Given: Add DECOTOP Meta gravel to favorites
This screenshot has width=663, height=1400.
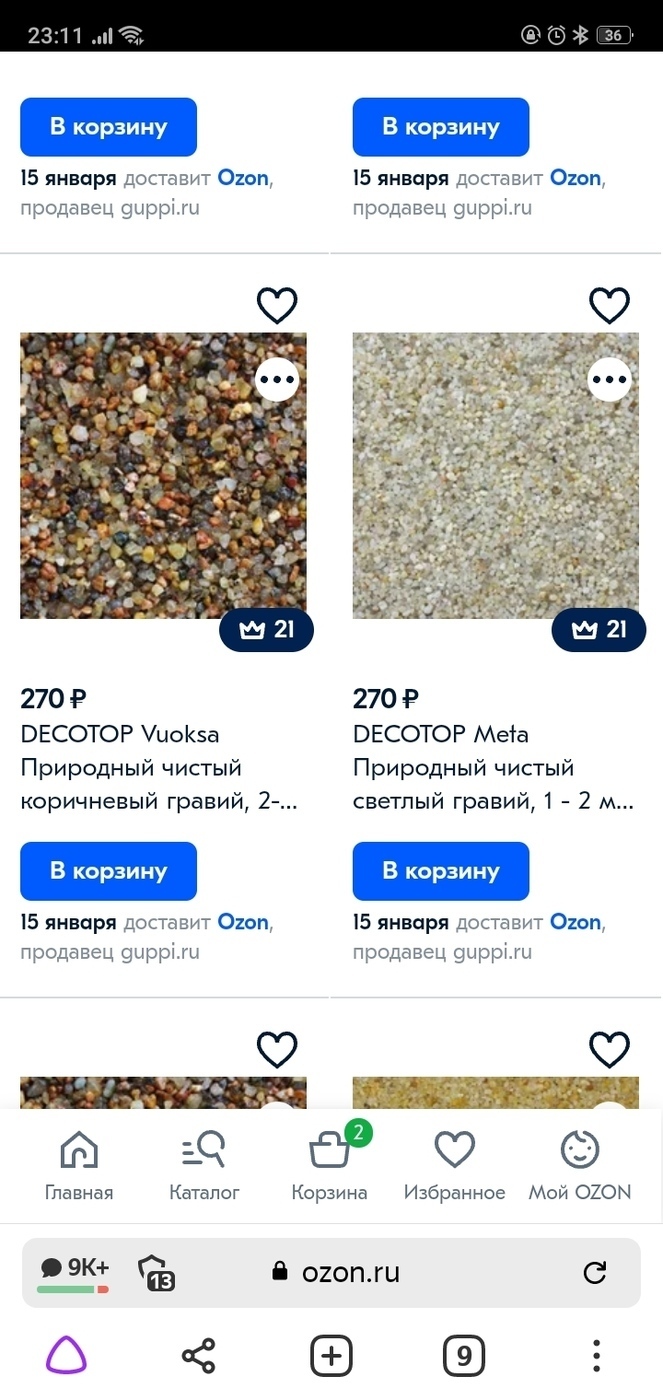Looking at the screenshot, I should 609,305.
